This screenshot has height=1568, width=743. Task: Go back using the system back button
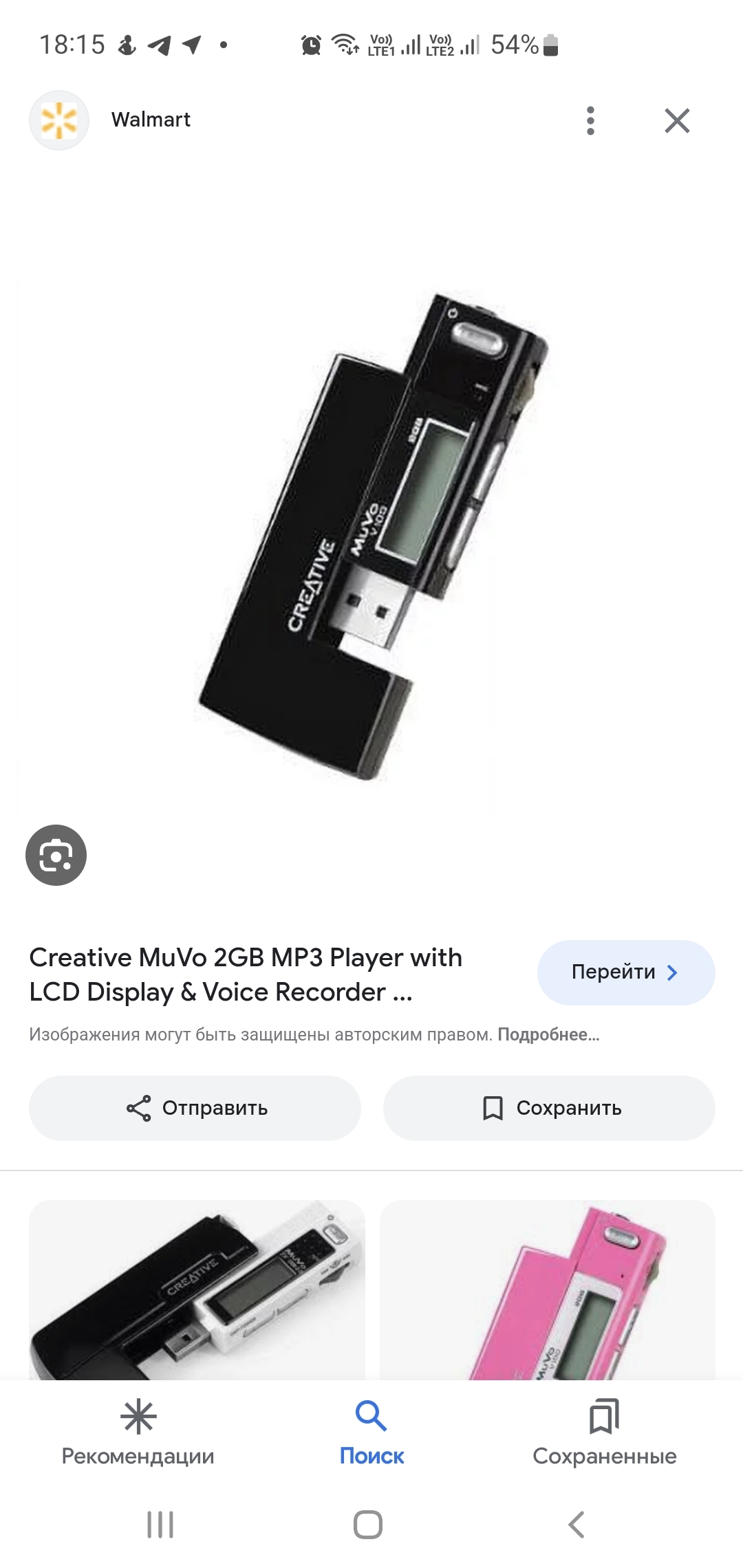point(577,1524)
